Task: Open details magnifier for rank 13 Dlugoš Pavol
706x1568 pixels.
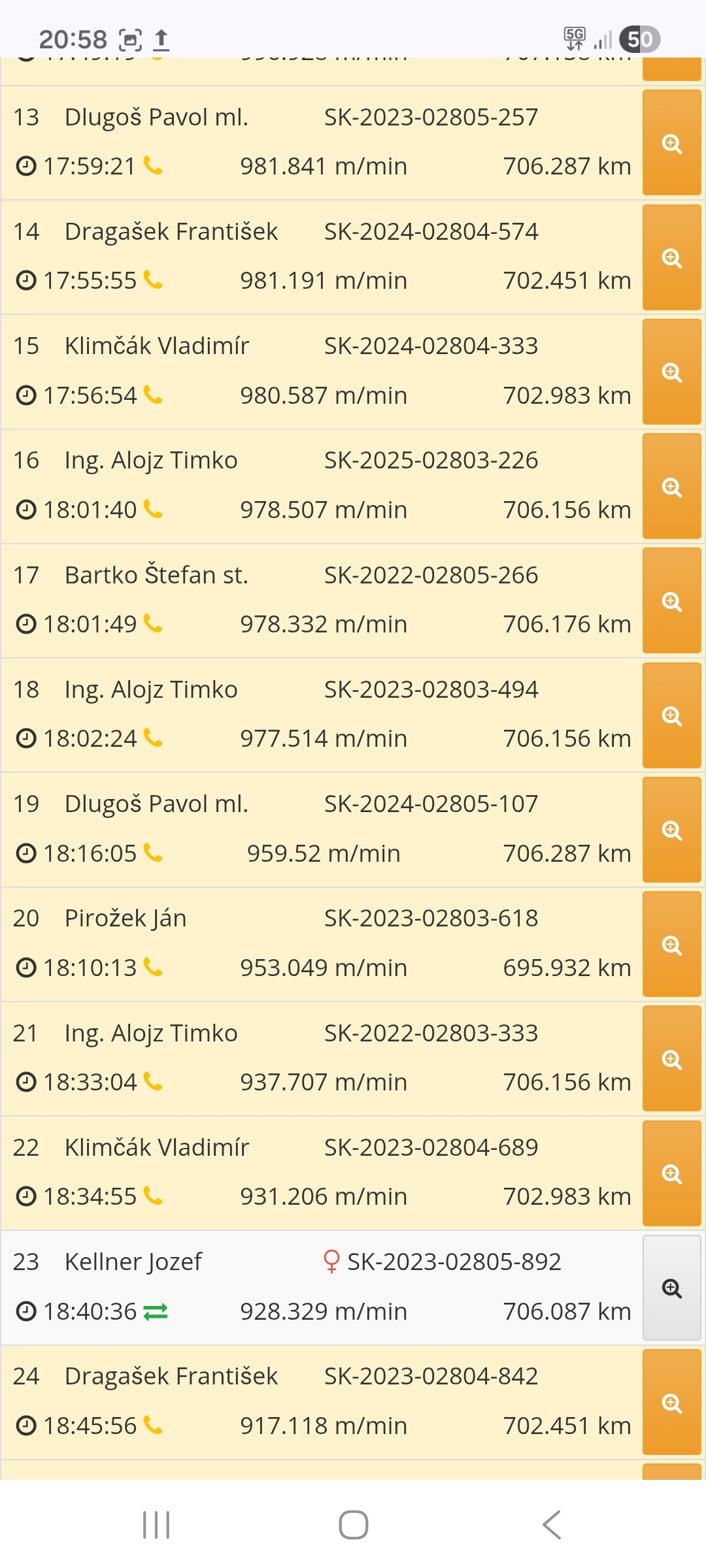Action: (x=672, y=142)
